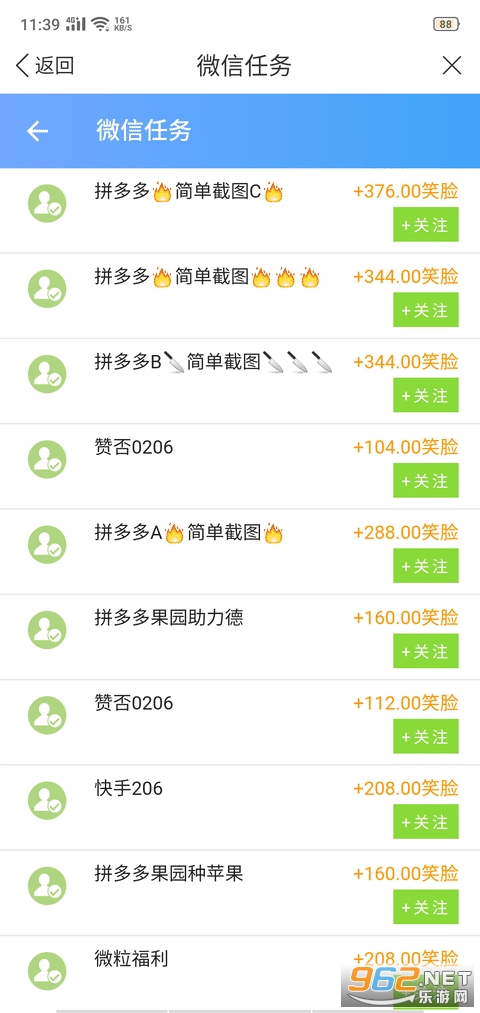Screen dimensions: 480x1013
Task: Close the page with the X icon
Action: [x=452, y=65]
